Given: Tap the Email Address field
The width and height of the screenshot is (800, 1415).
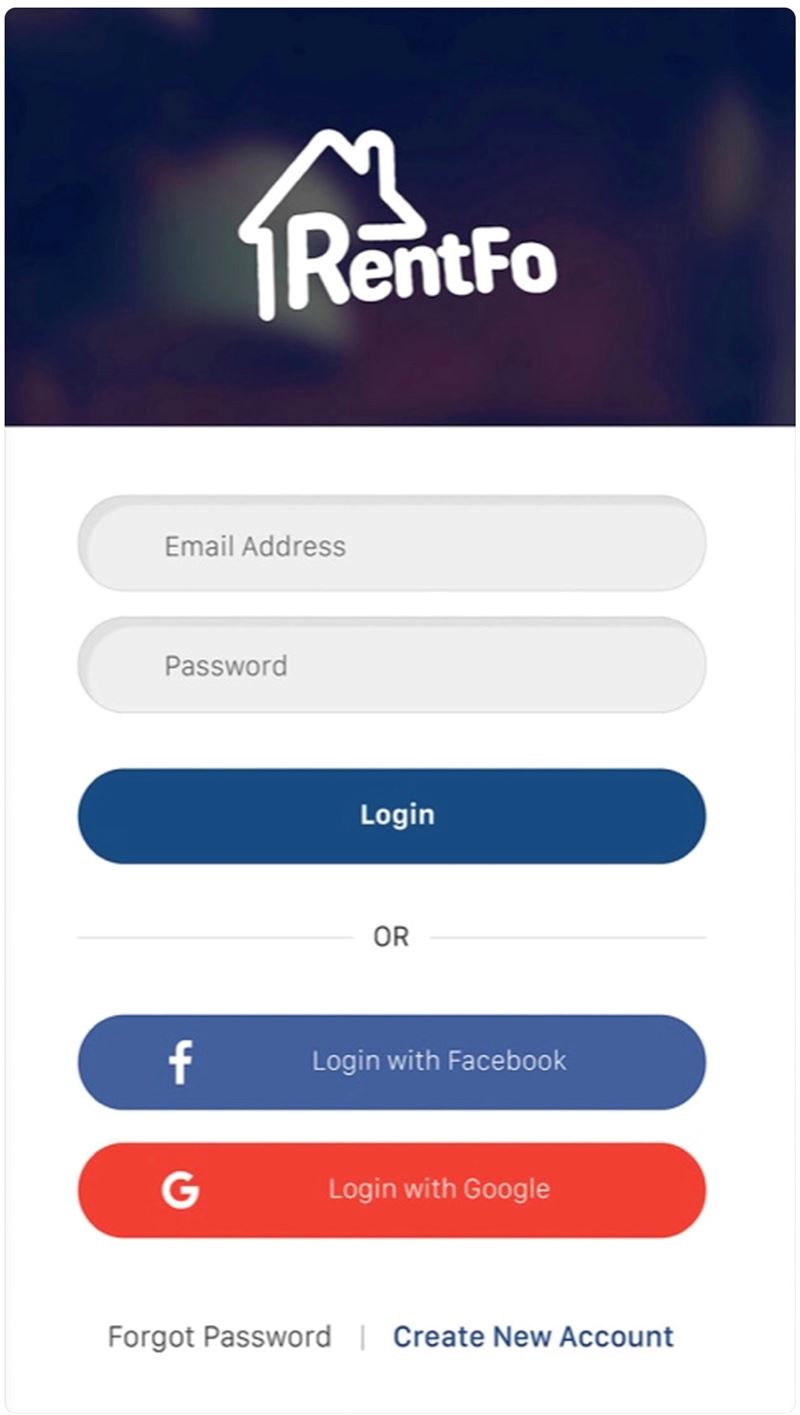Looking at the screenshot, I should click(x=392, y=544).
